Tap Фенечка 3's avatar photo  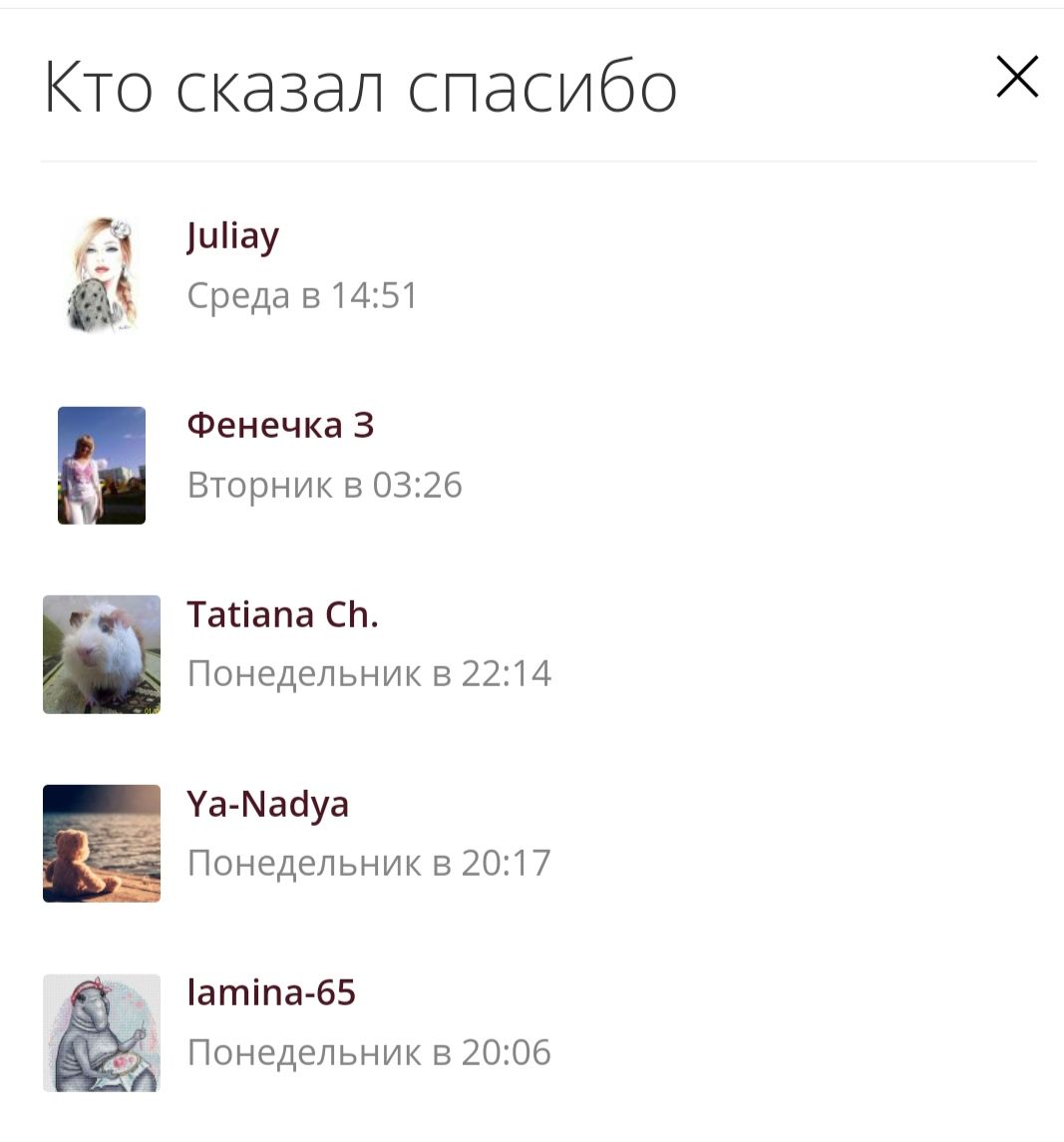pyautogui.click(x=102, y=465)
